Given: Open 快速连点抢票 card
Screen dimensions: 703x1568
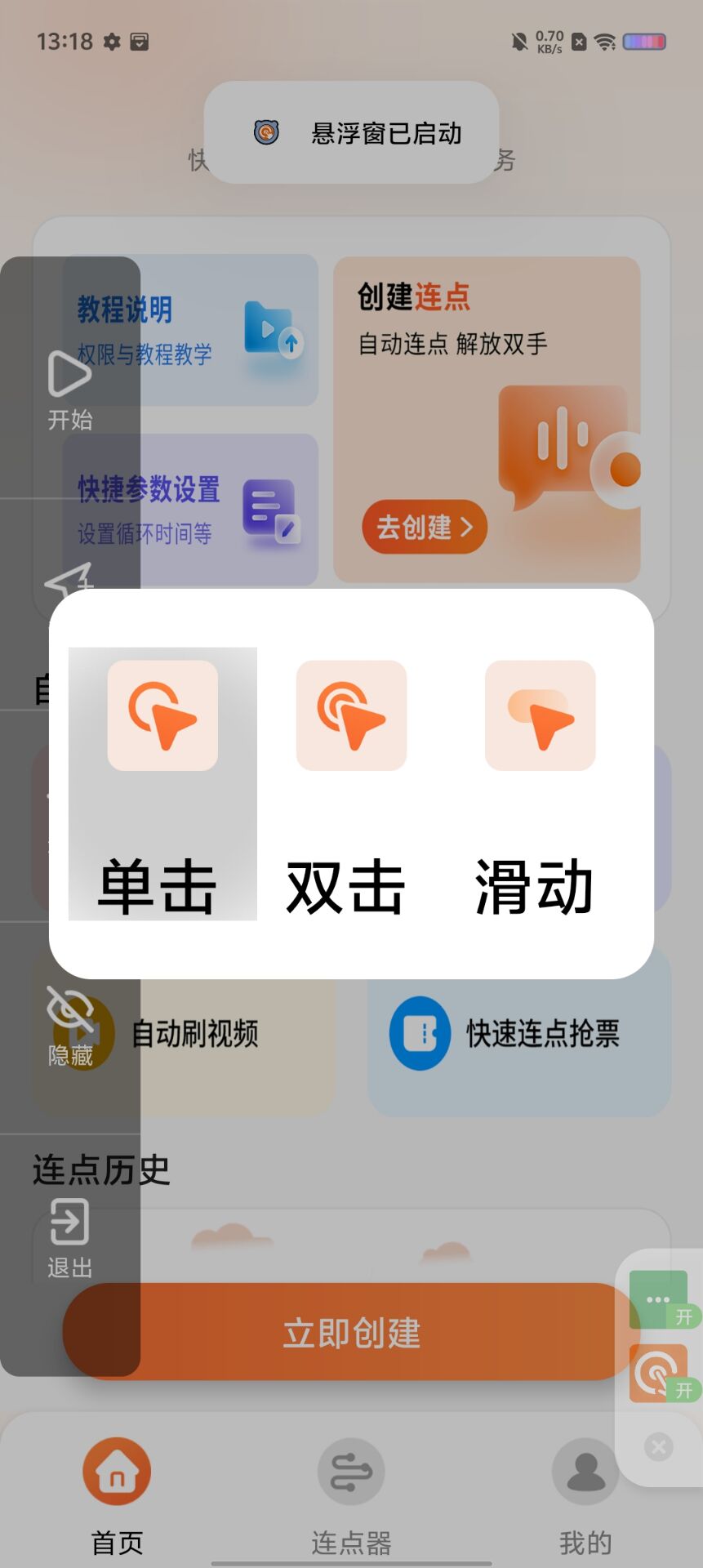Looking at the screenshot, I should [519, 1034].
